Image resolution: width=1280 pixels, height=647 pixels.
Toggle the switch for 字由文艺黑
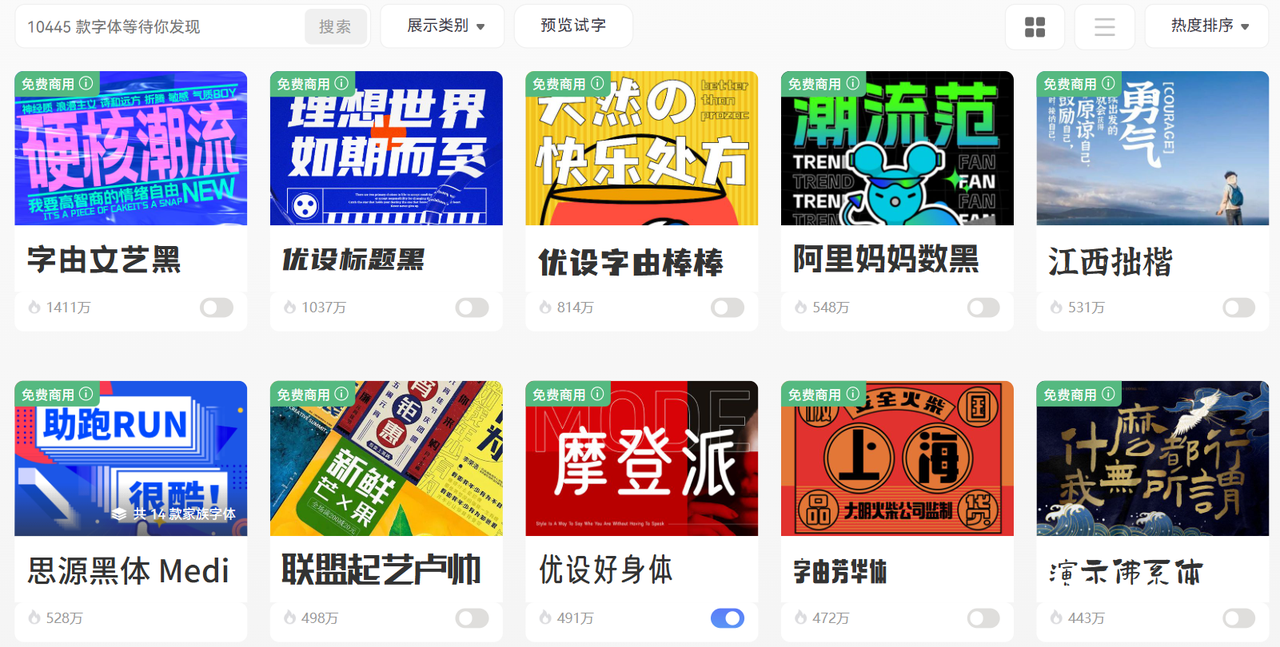216,307
